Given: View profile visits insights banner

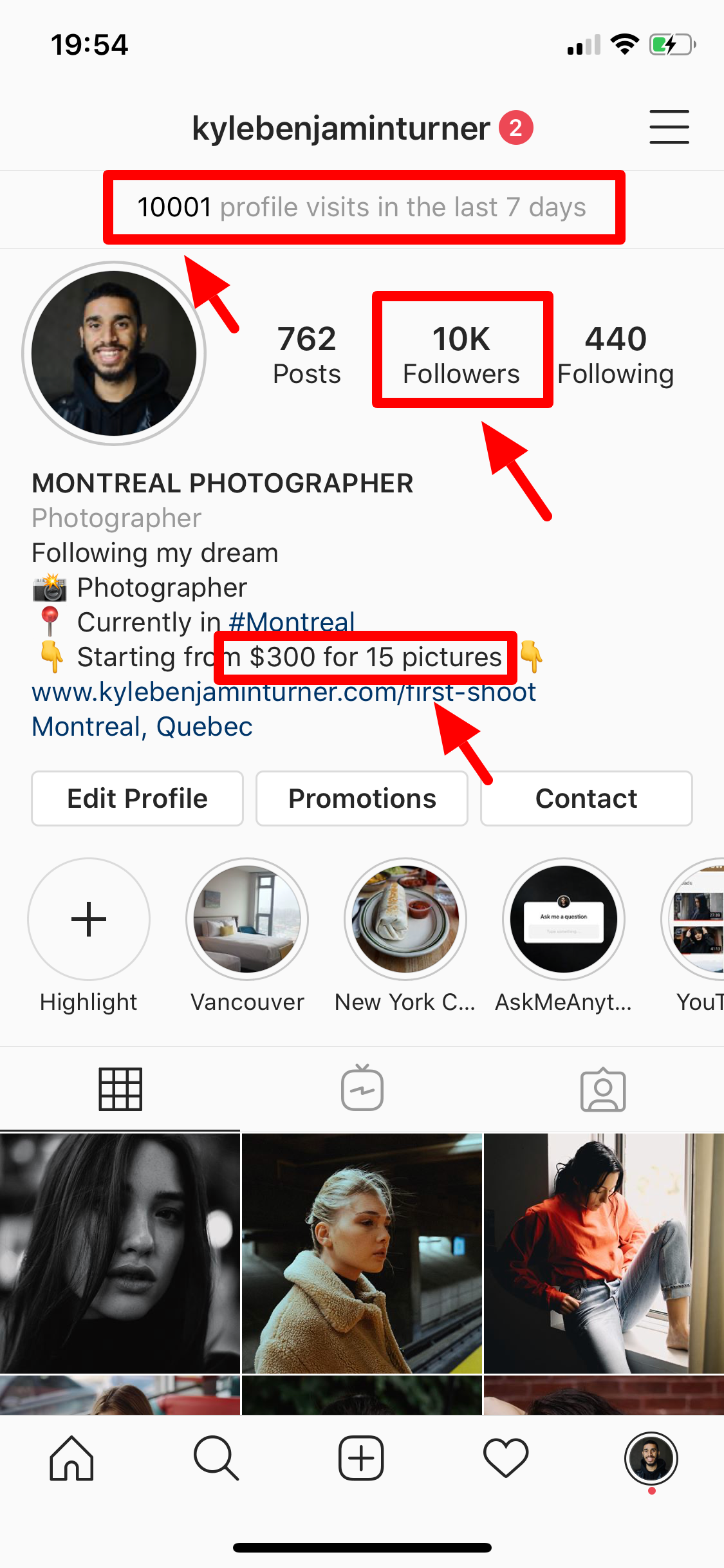Looking at the screenshot, I should point(362,207).
